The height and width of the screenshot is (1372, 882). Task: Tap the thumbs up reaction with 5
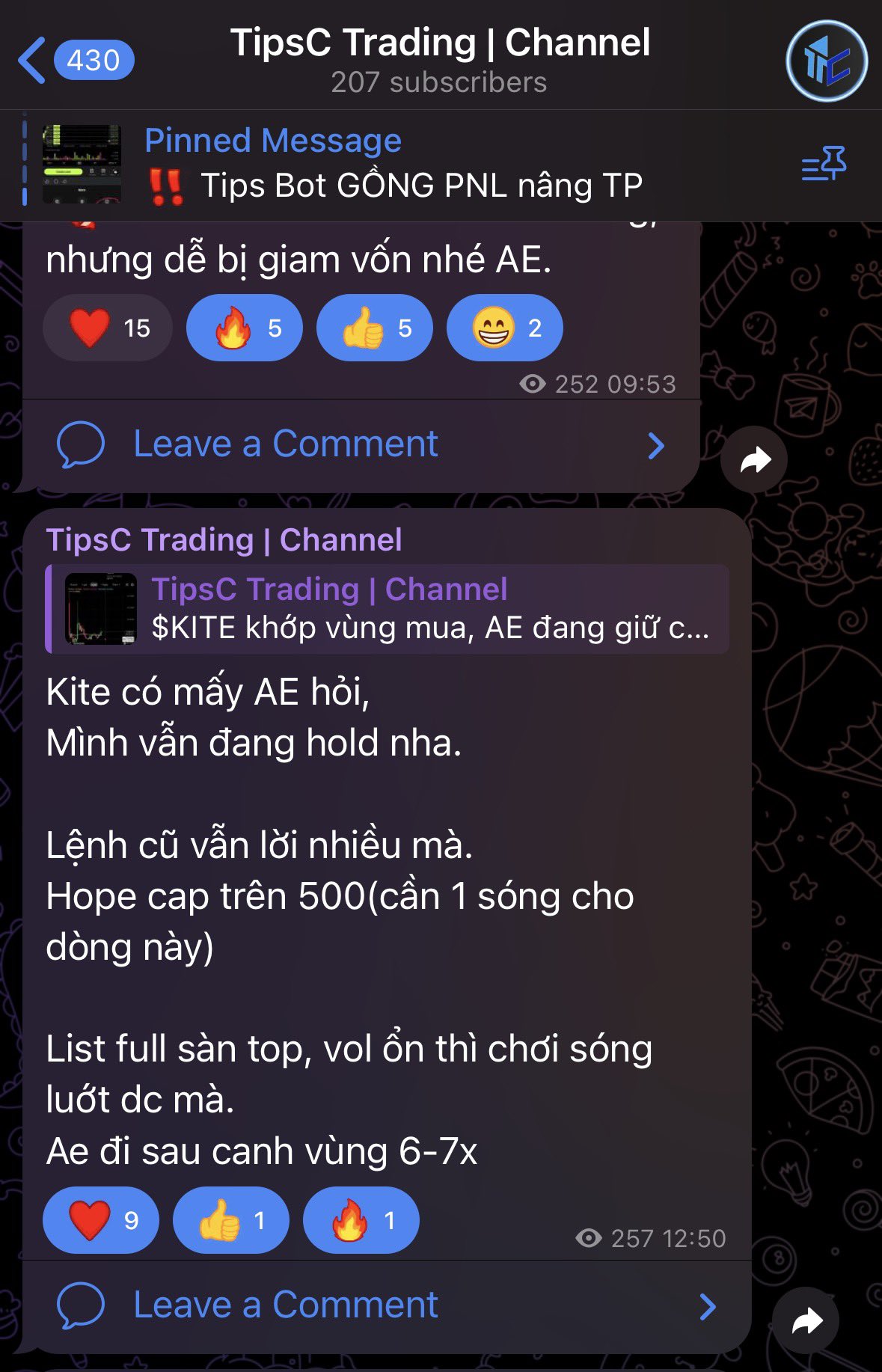coord(375,328)
